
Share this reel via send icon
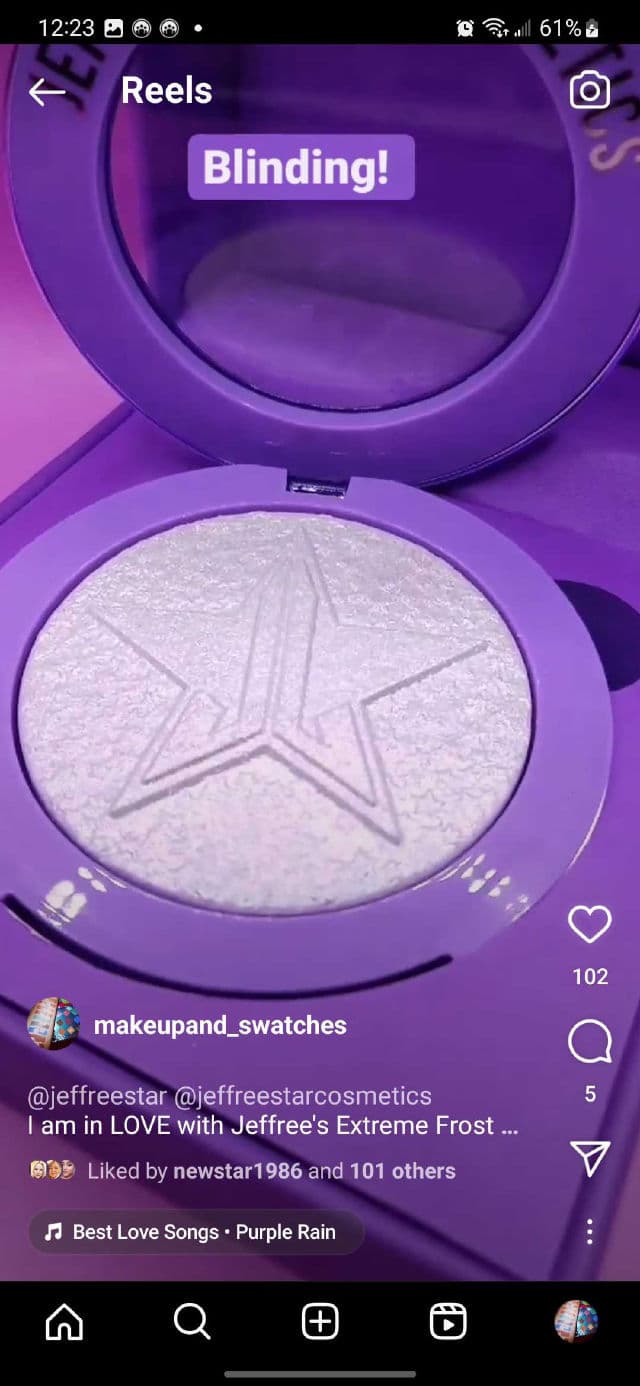pos(589,1158)
